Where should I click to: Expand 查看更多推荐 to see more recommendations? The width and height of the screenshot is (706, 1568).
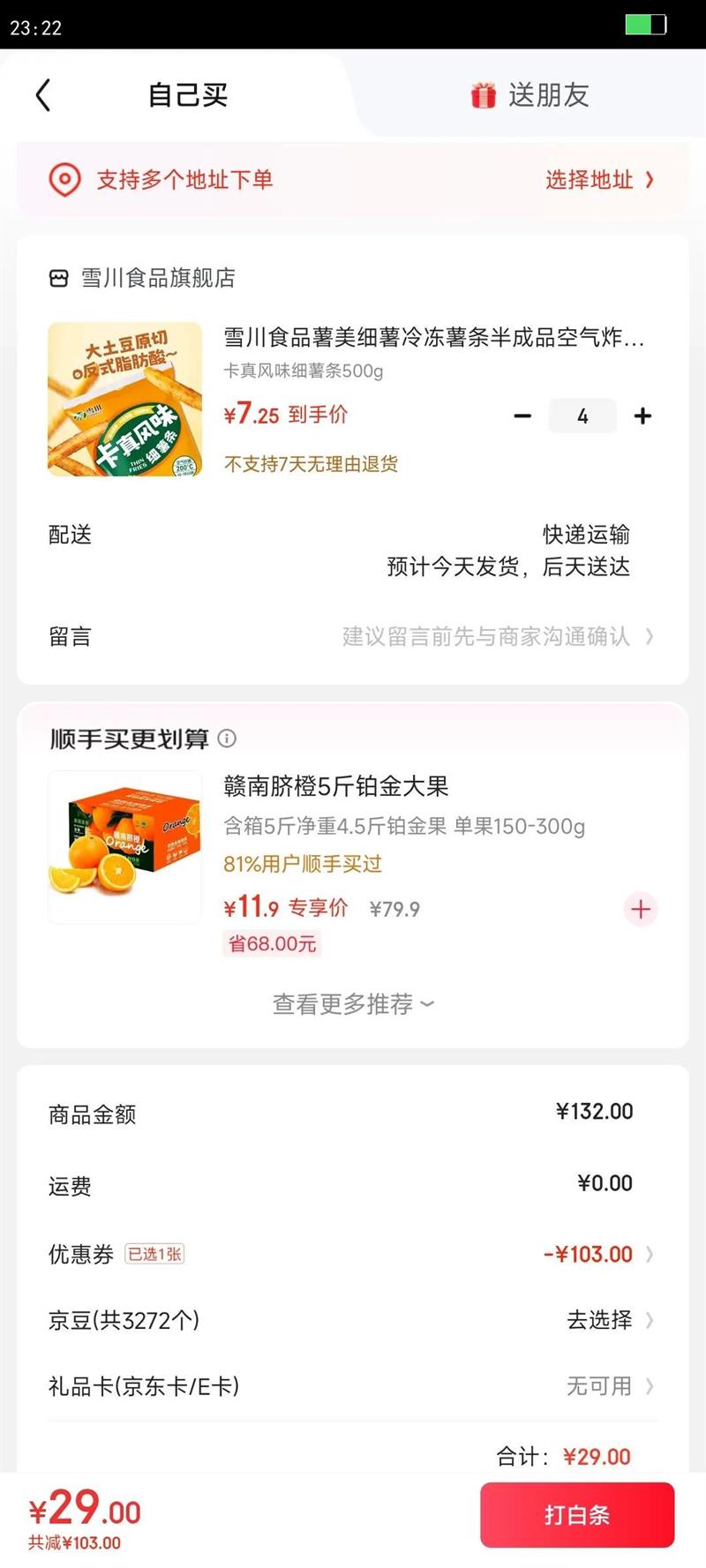click(x=352, y=1003)
